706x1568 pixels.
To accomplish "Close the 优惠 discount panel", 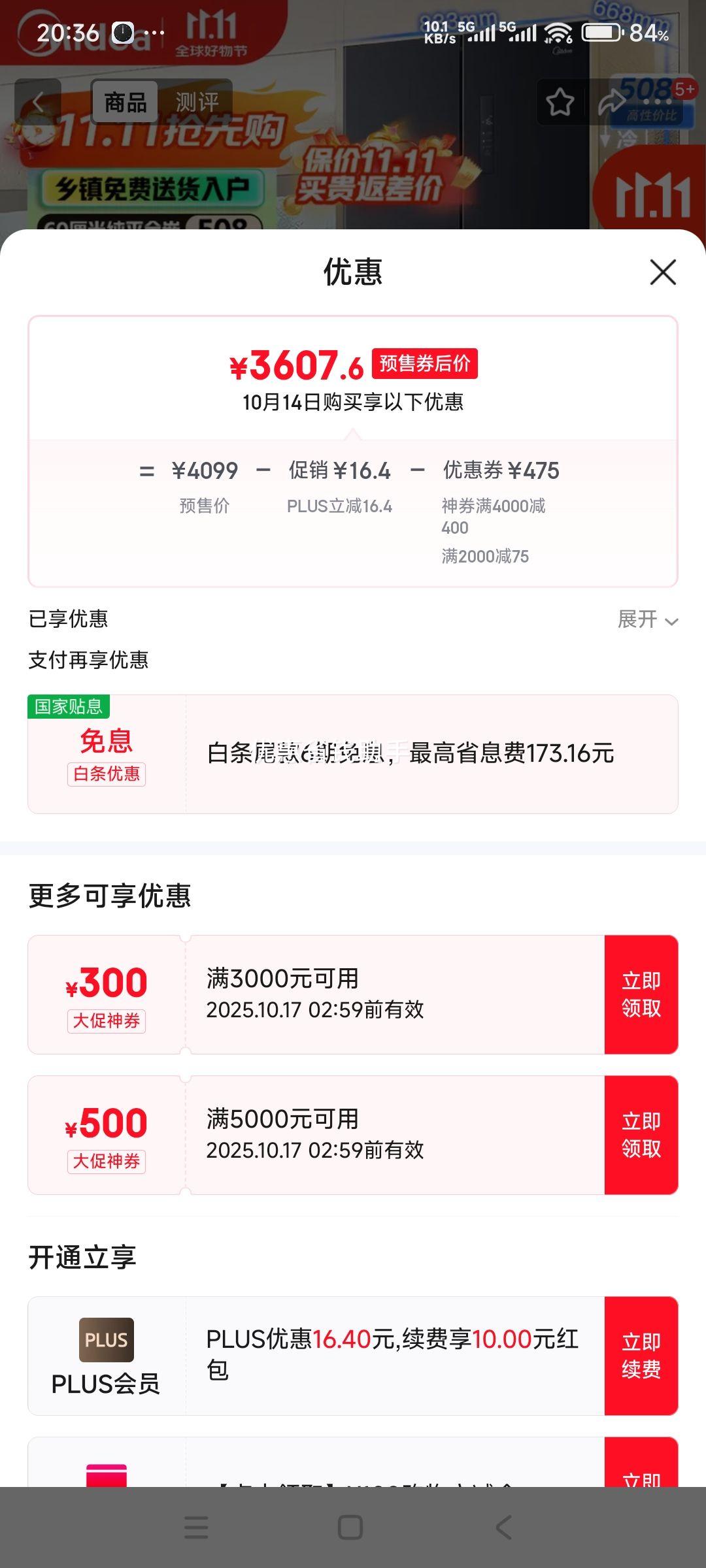I will point(663,272).
